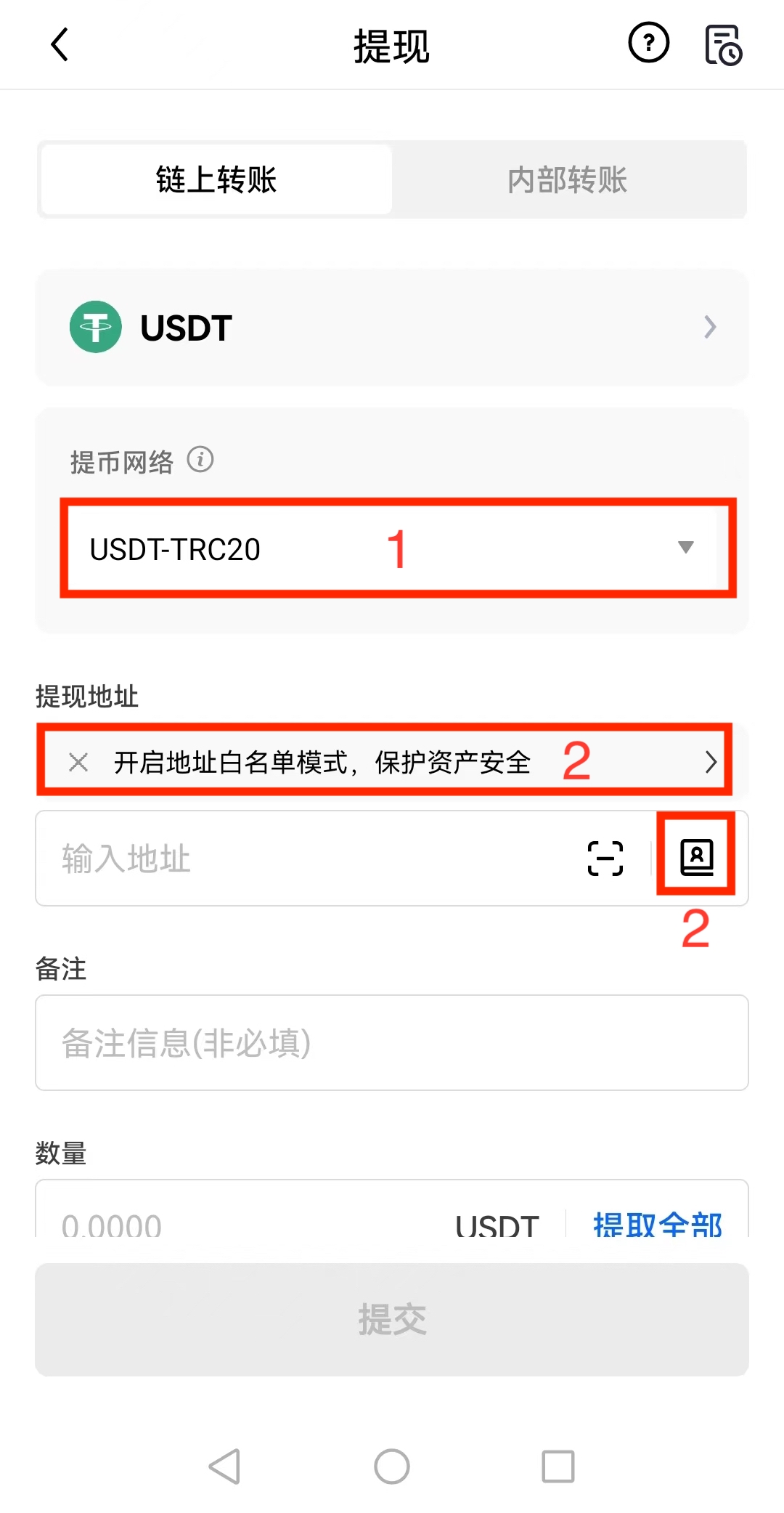The image size is (784, 1513).
Task: Switch to the 内部转账 tab
Action: [568, 180]
